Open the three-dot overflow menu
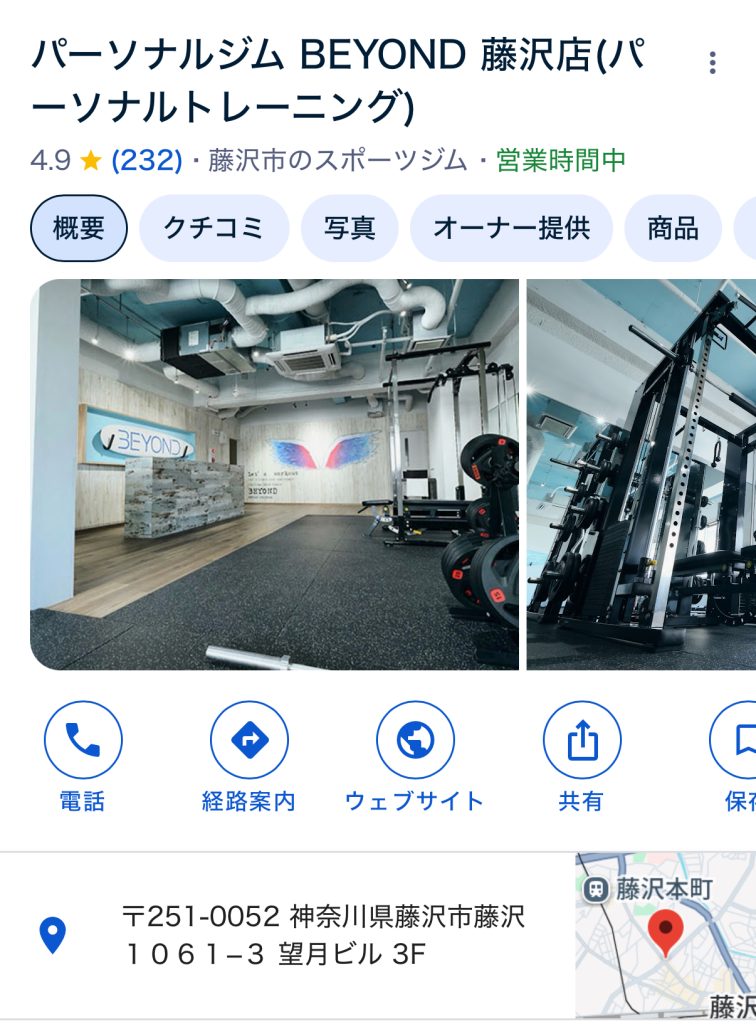Screen dimensions: 756x1024 [712, 63]
